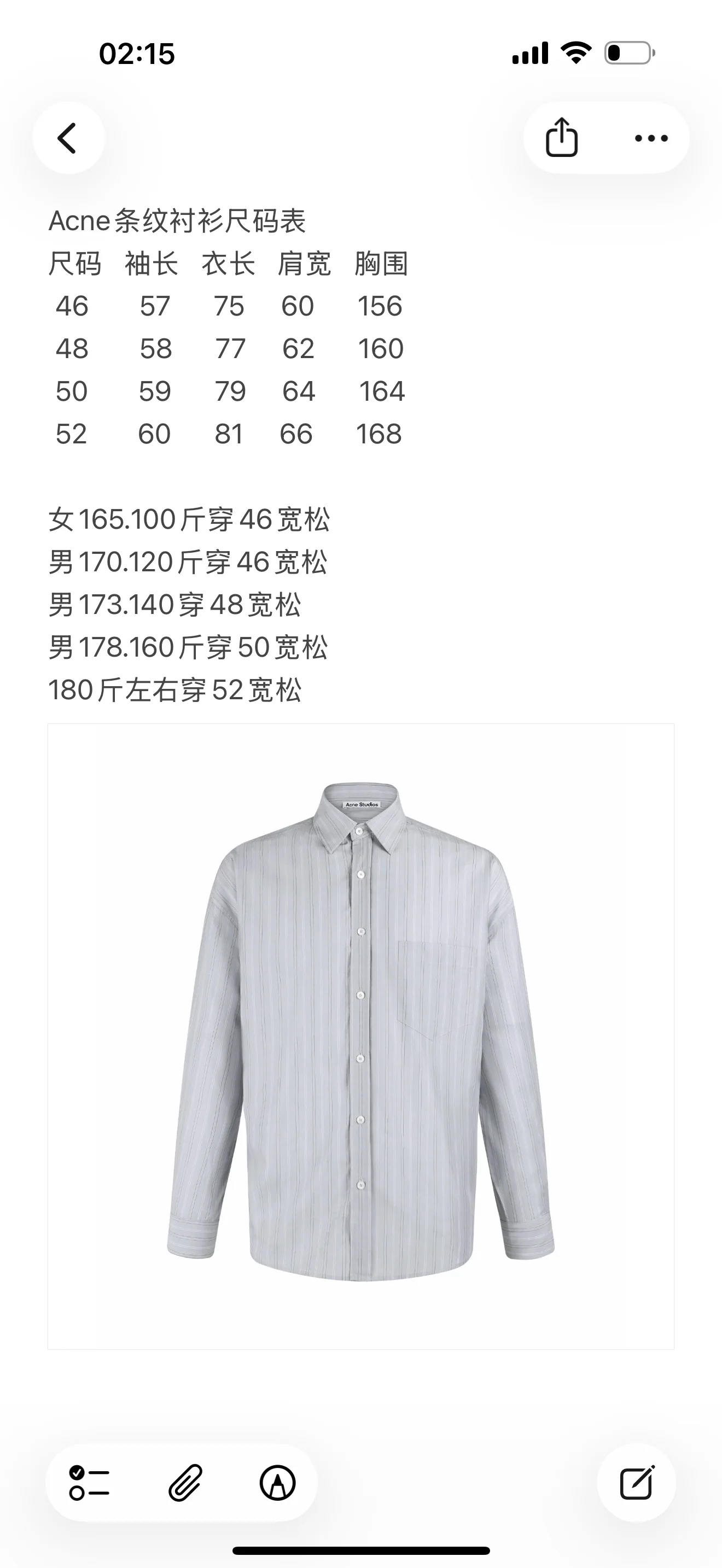
Task: Go back to the notes list
Action: pos(68,138)
